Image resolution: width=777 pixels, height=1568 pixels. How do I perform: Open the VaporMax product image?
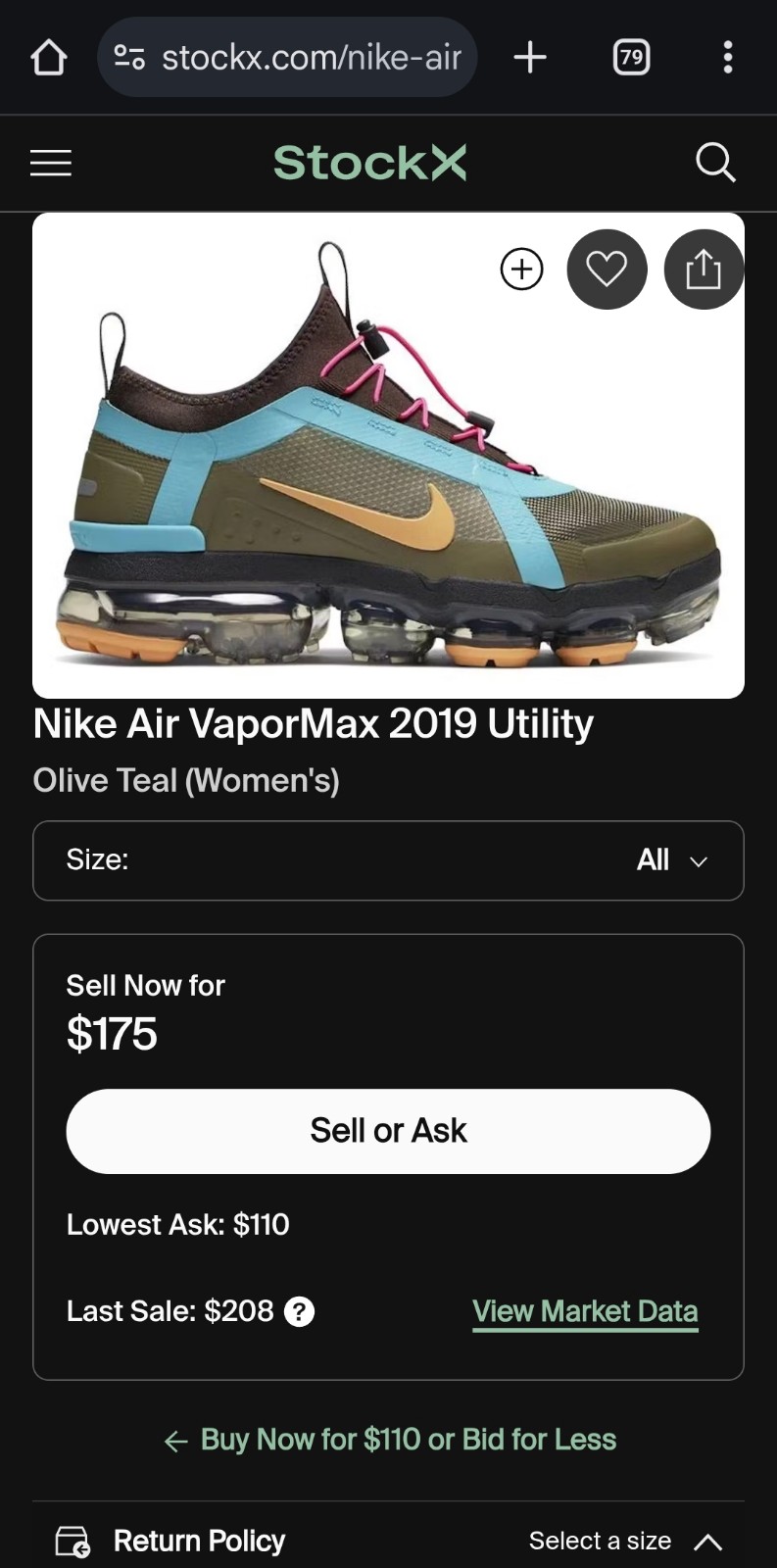[388, 455]
